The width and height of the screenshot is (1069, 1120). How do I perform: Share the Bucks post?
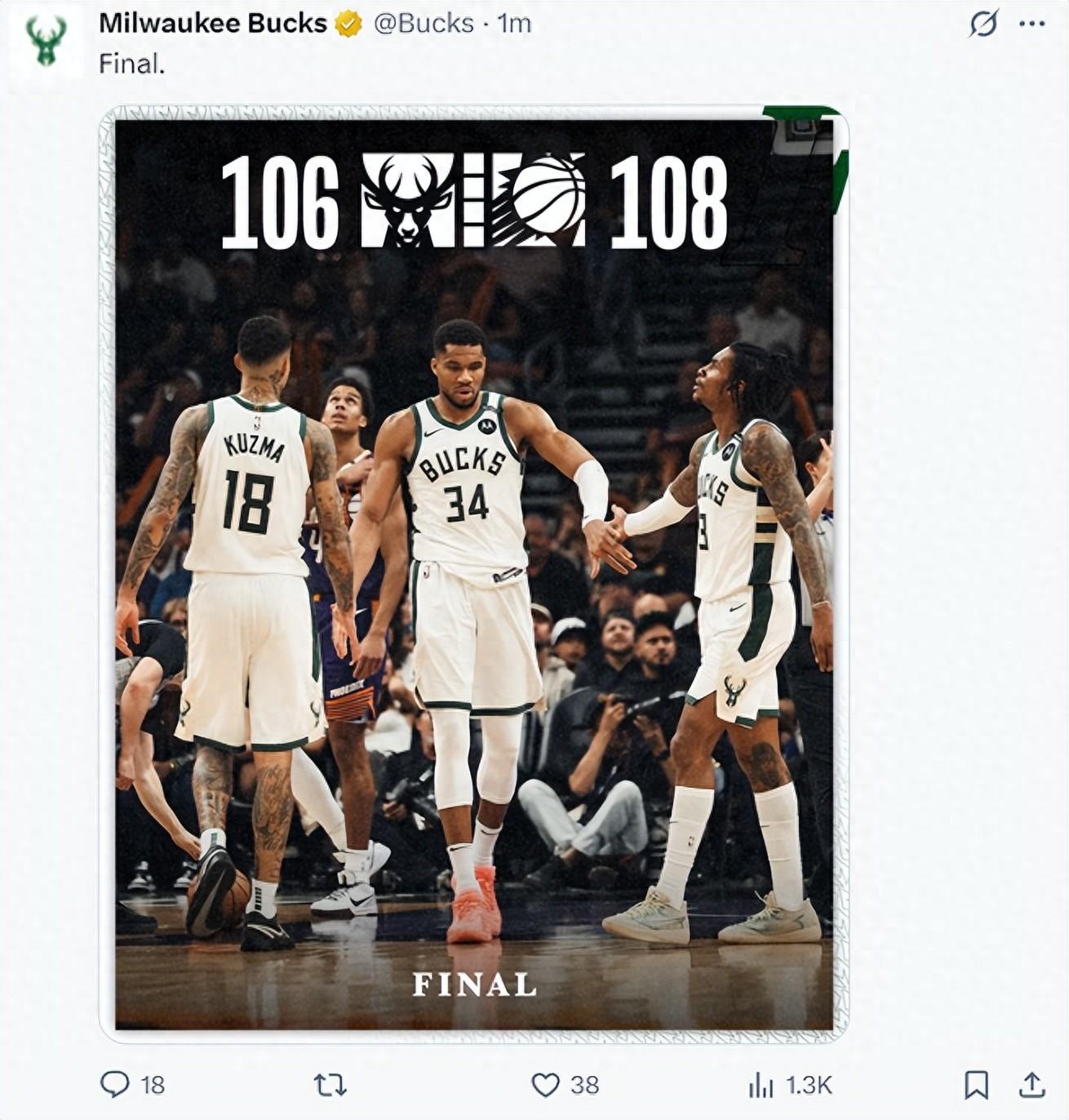[1032, 1084]
